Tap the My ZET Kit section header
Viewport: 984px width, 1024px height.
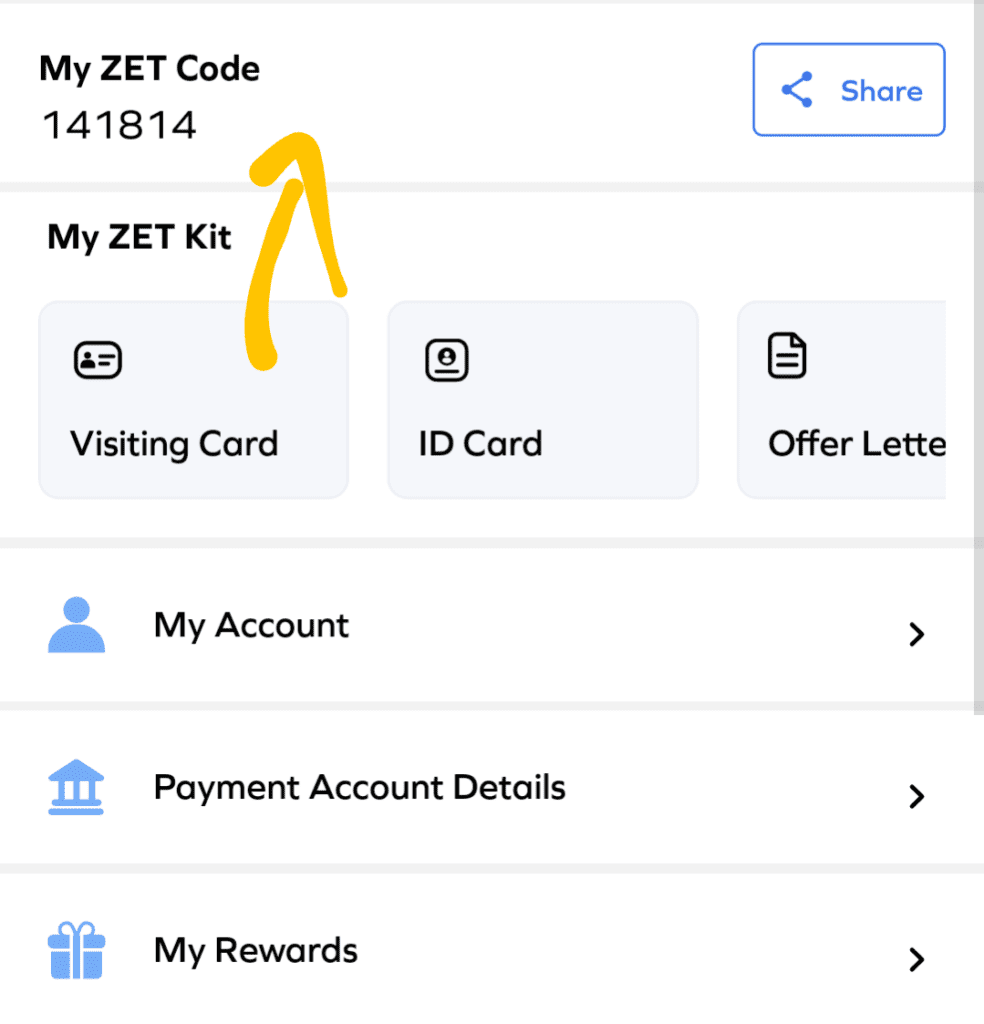click(139, 237)
